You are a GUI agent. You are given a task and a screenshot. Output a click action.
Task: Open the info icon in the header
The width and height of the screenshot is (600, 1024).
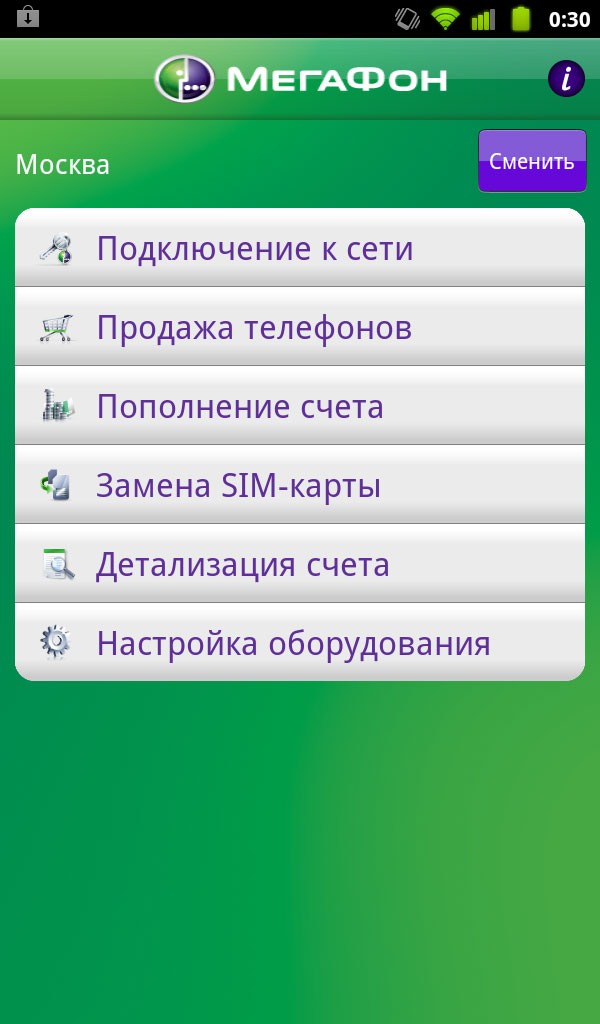(565, 78)
